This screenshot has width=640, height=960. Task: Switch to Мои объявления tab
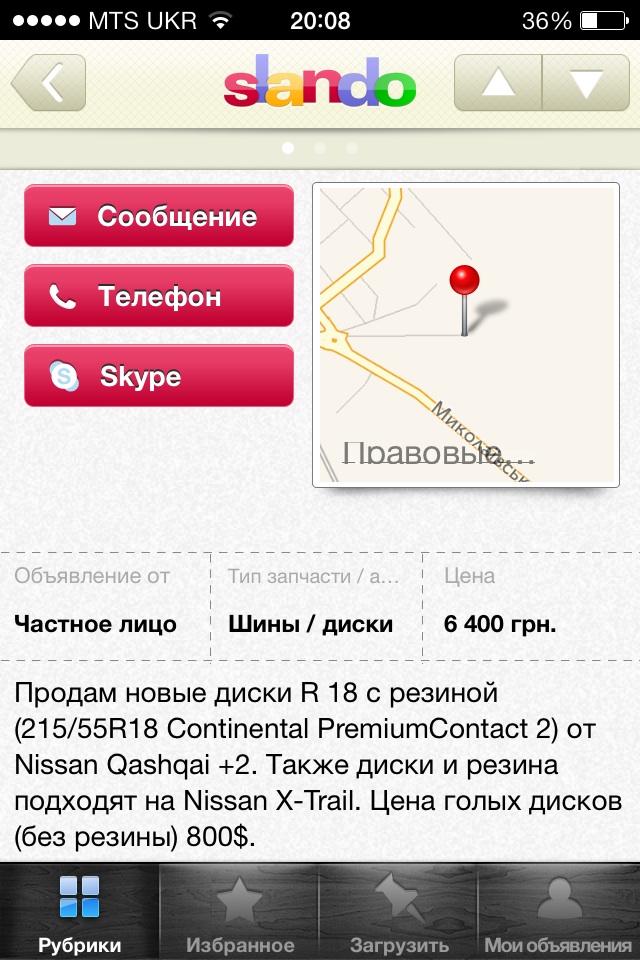pyautogui.click(x=559, y=912)
